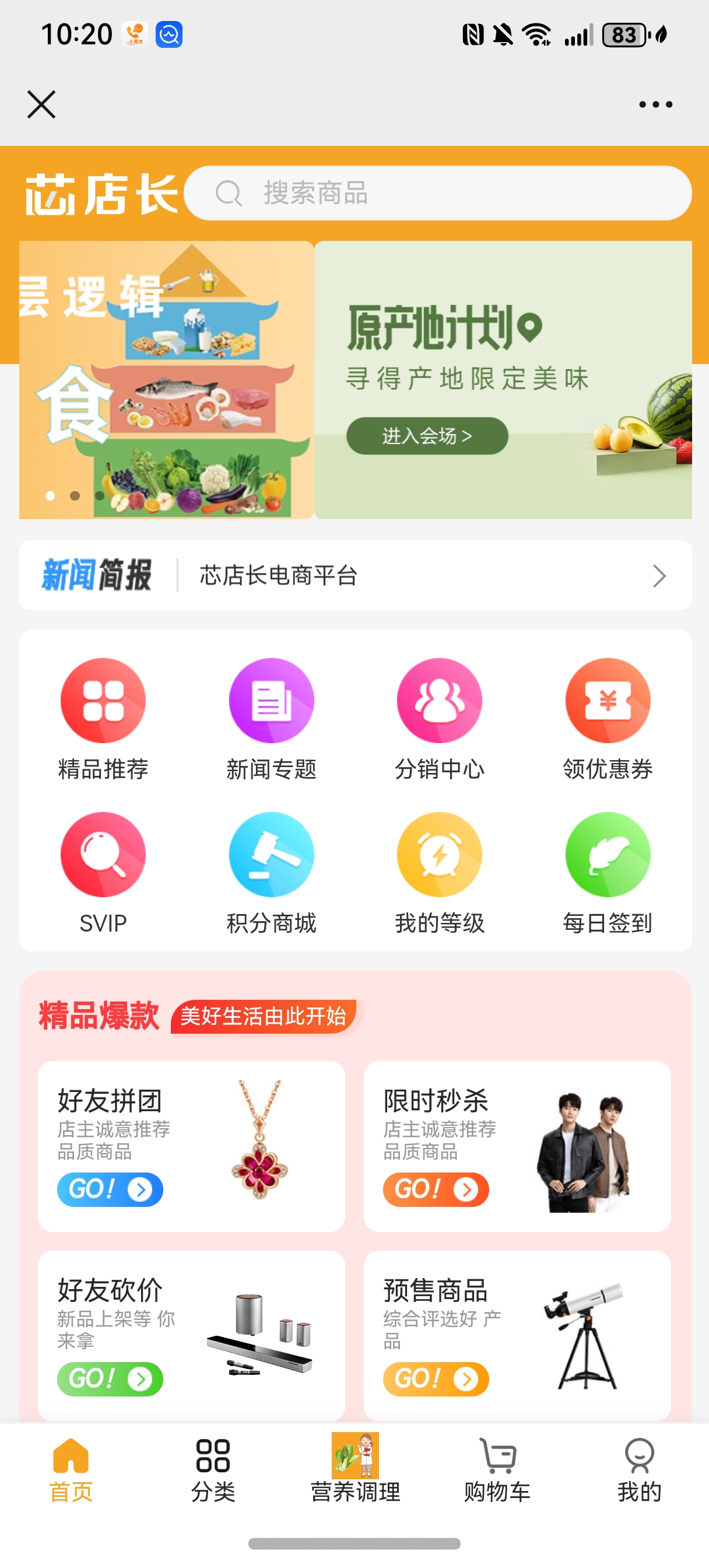Check 我的等级 level

(x=440, y=872)
